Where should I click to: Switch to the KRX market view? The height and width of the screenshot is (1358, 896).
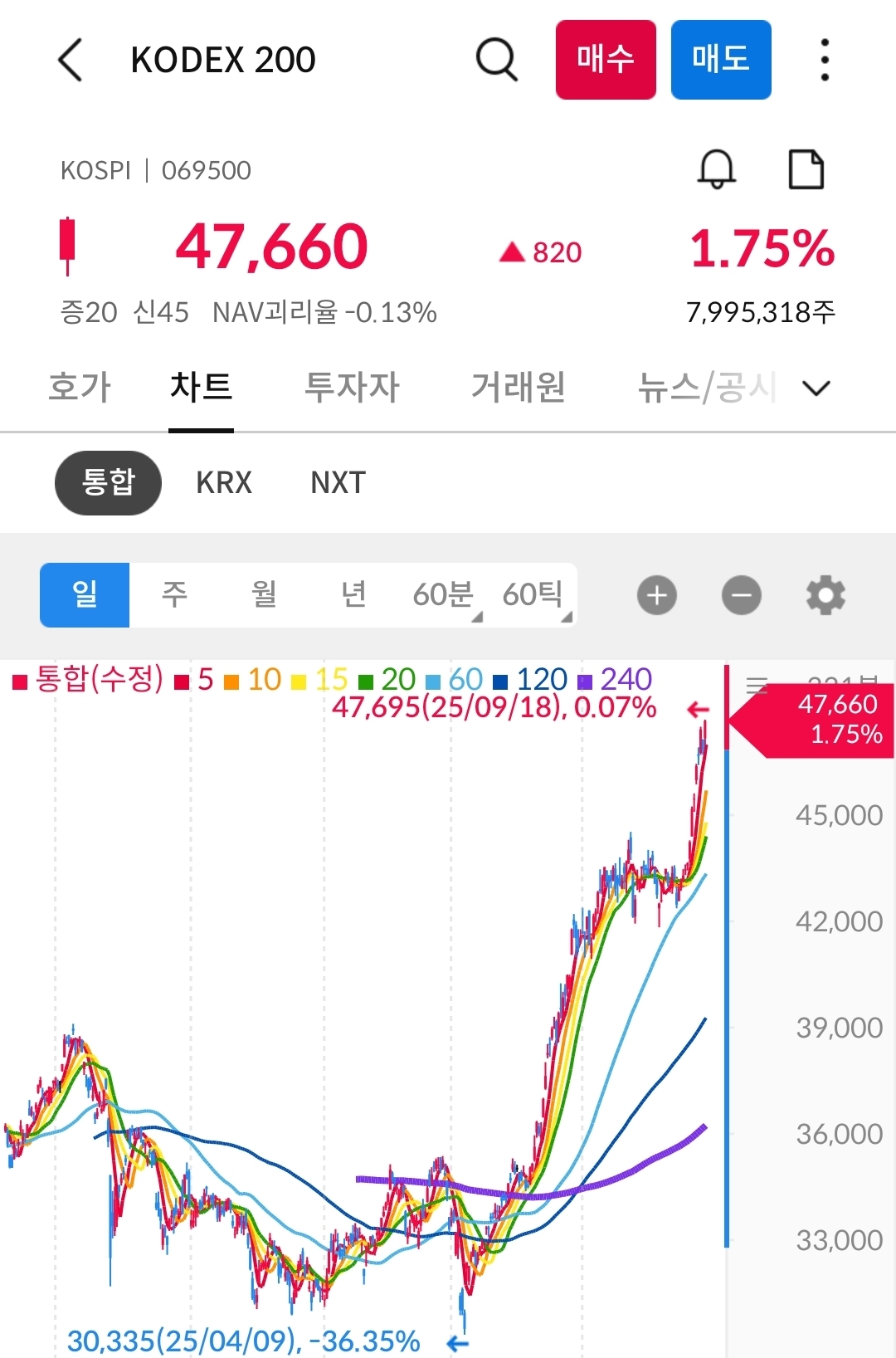(x=222, y=483)
